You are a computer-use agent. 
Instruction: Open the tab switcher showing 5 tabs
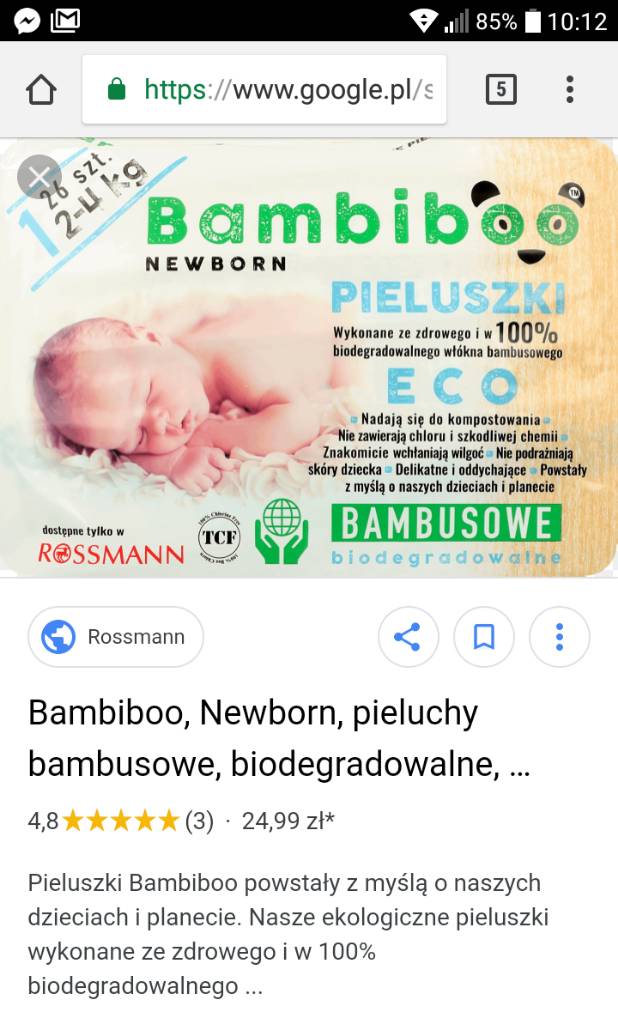500,90
